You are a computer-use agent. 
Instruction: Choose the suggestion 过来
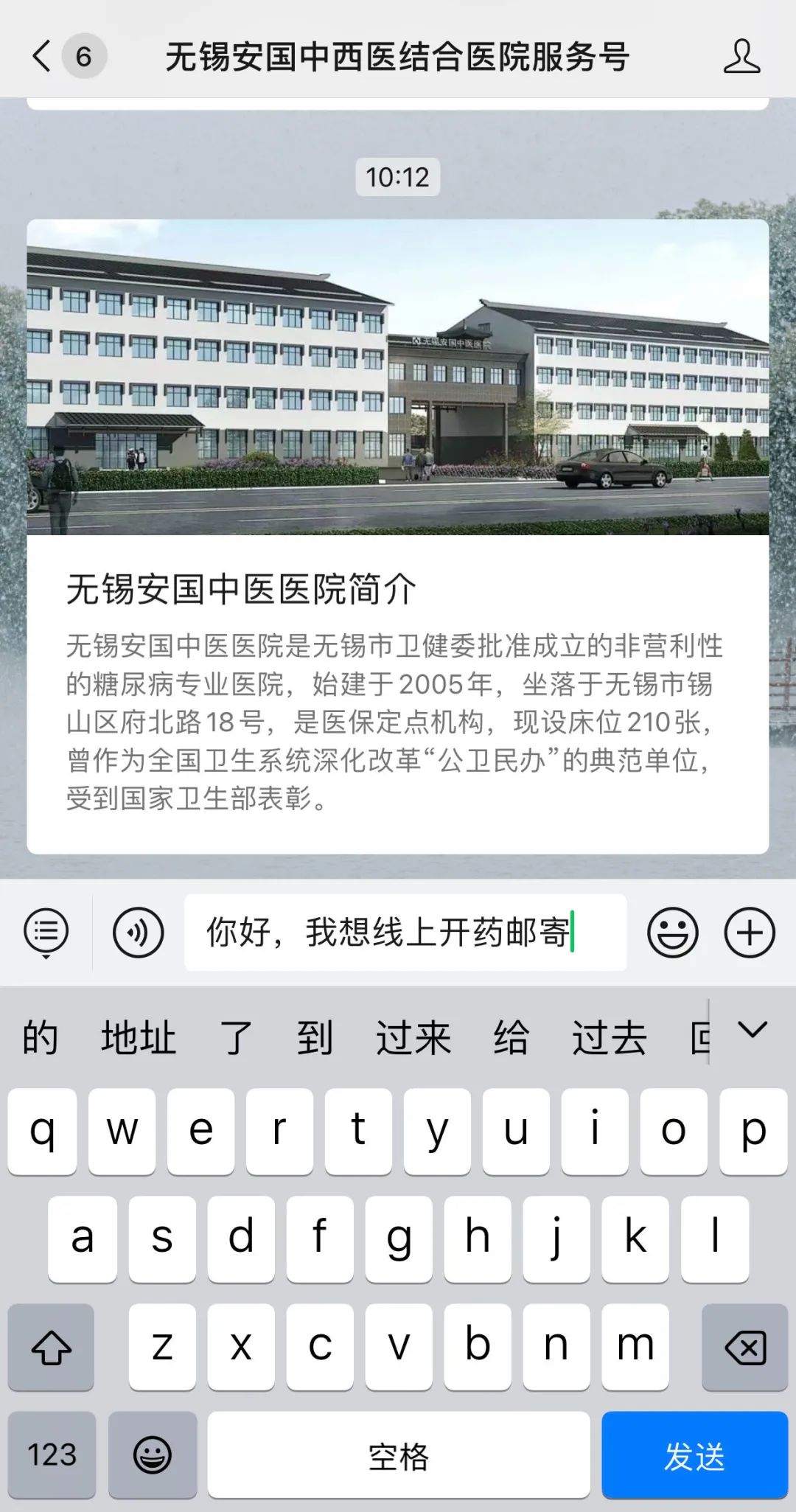[413, 1037]
